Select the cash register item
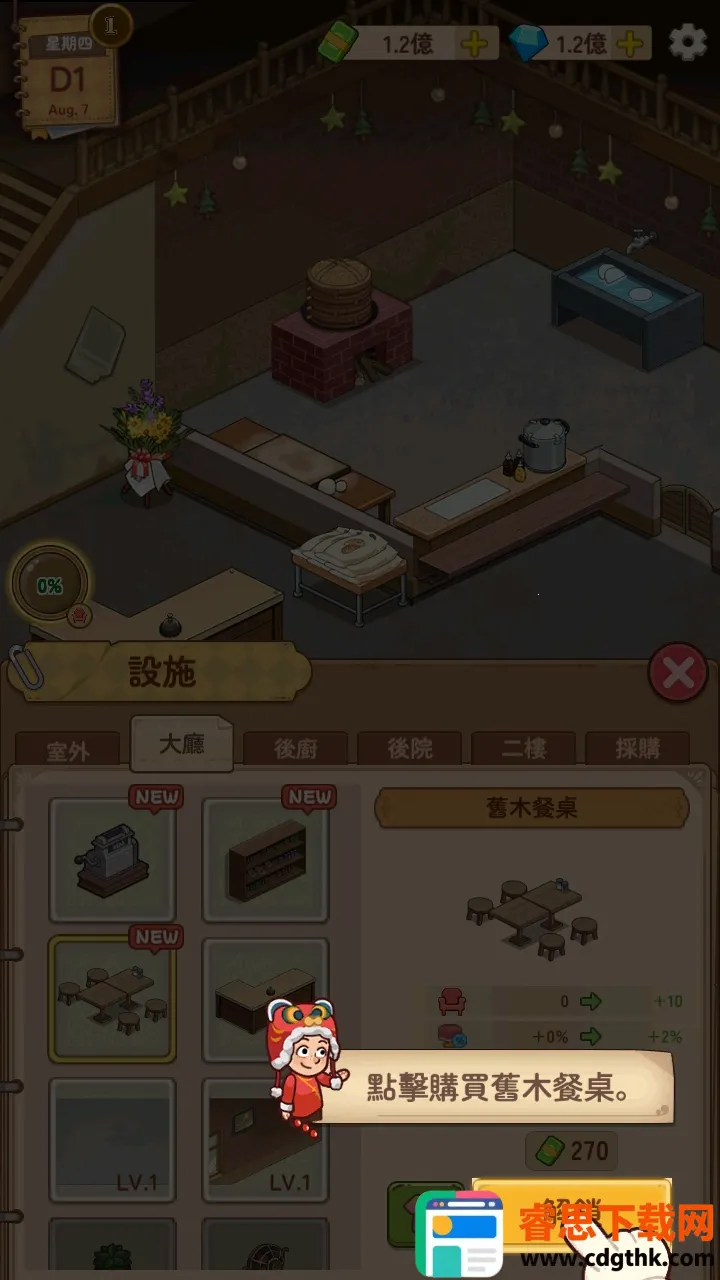Screen dimensions: 720x1280 [112, 860]
